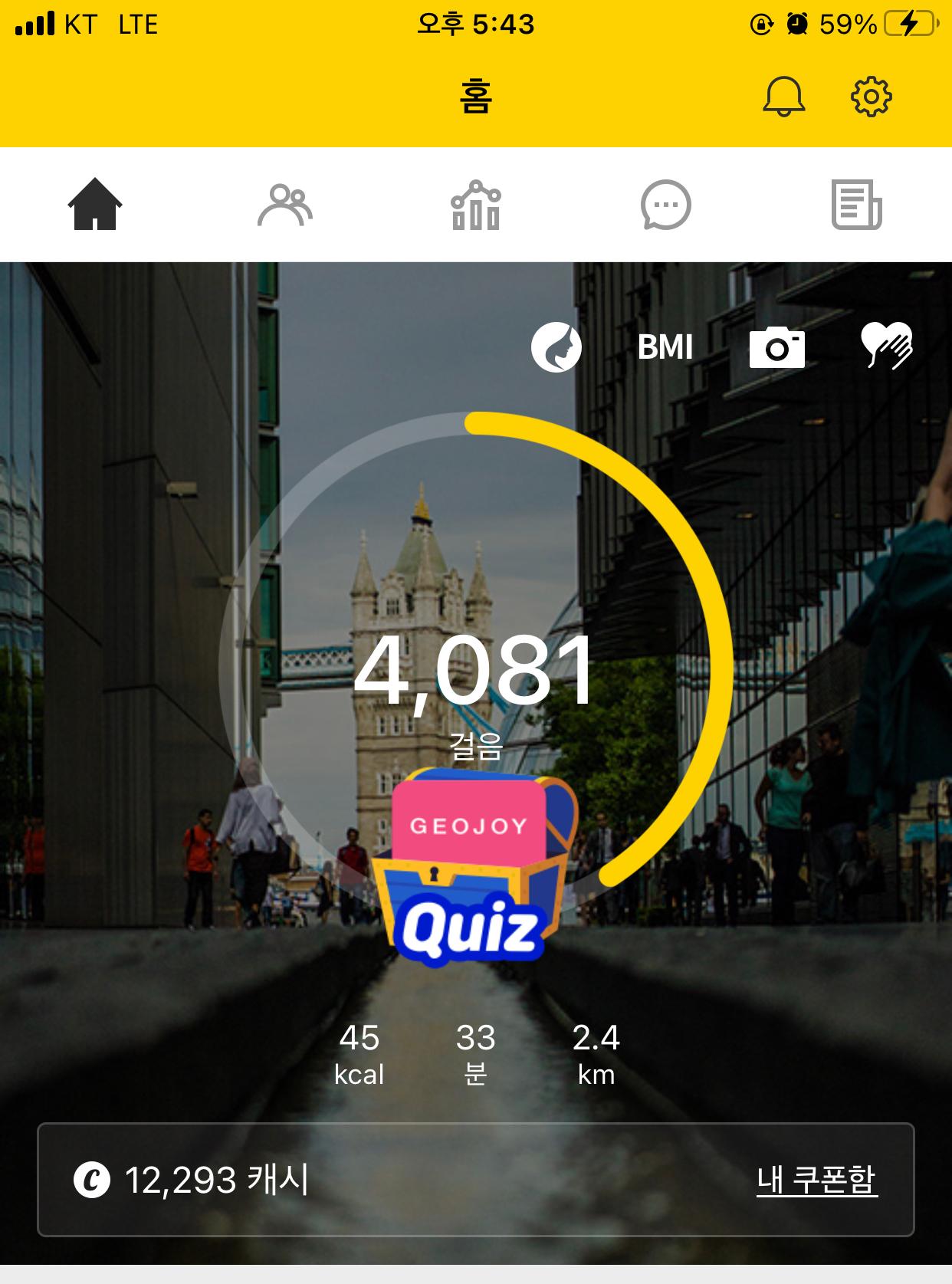Switch to the chat messages tab
This screenshot has height=1284, width=952.
point(665,205)
